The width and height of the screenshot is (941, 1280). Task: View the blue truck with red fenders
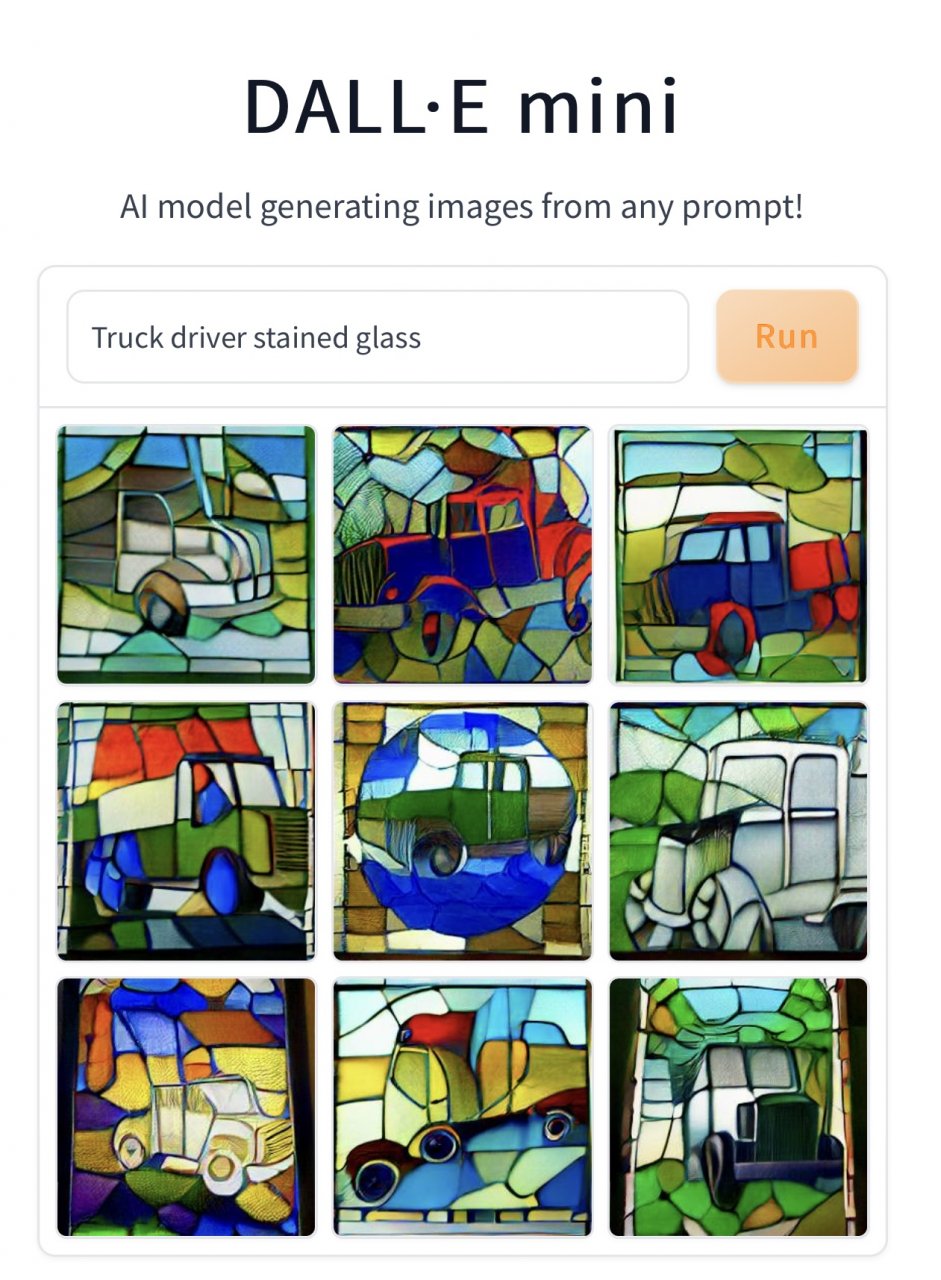click(x=739, y=555)
